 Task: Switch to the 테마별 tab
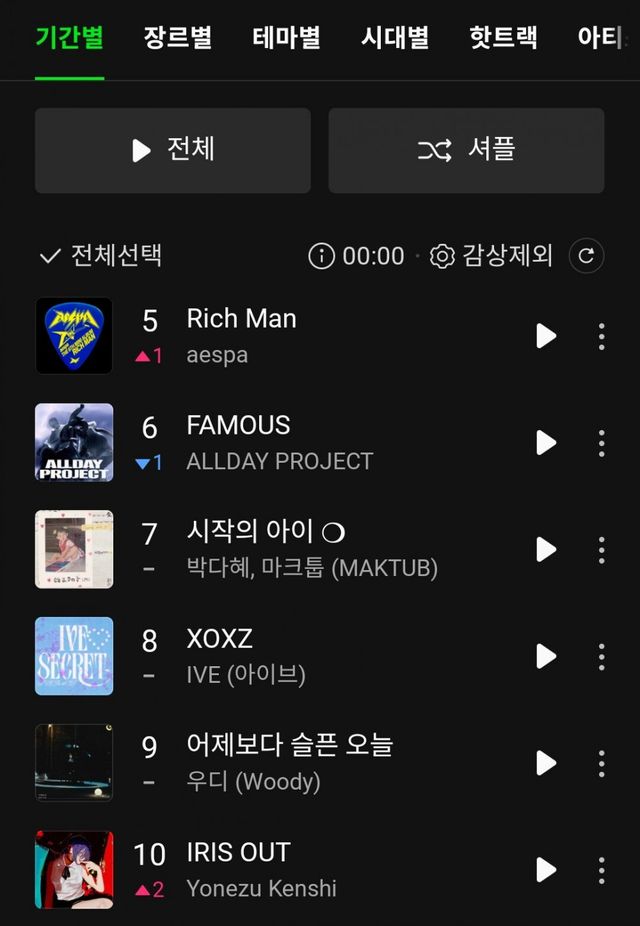point(286,38)
